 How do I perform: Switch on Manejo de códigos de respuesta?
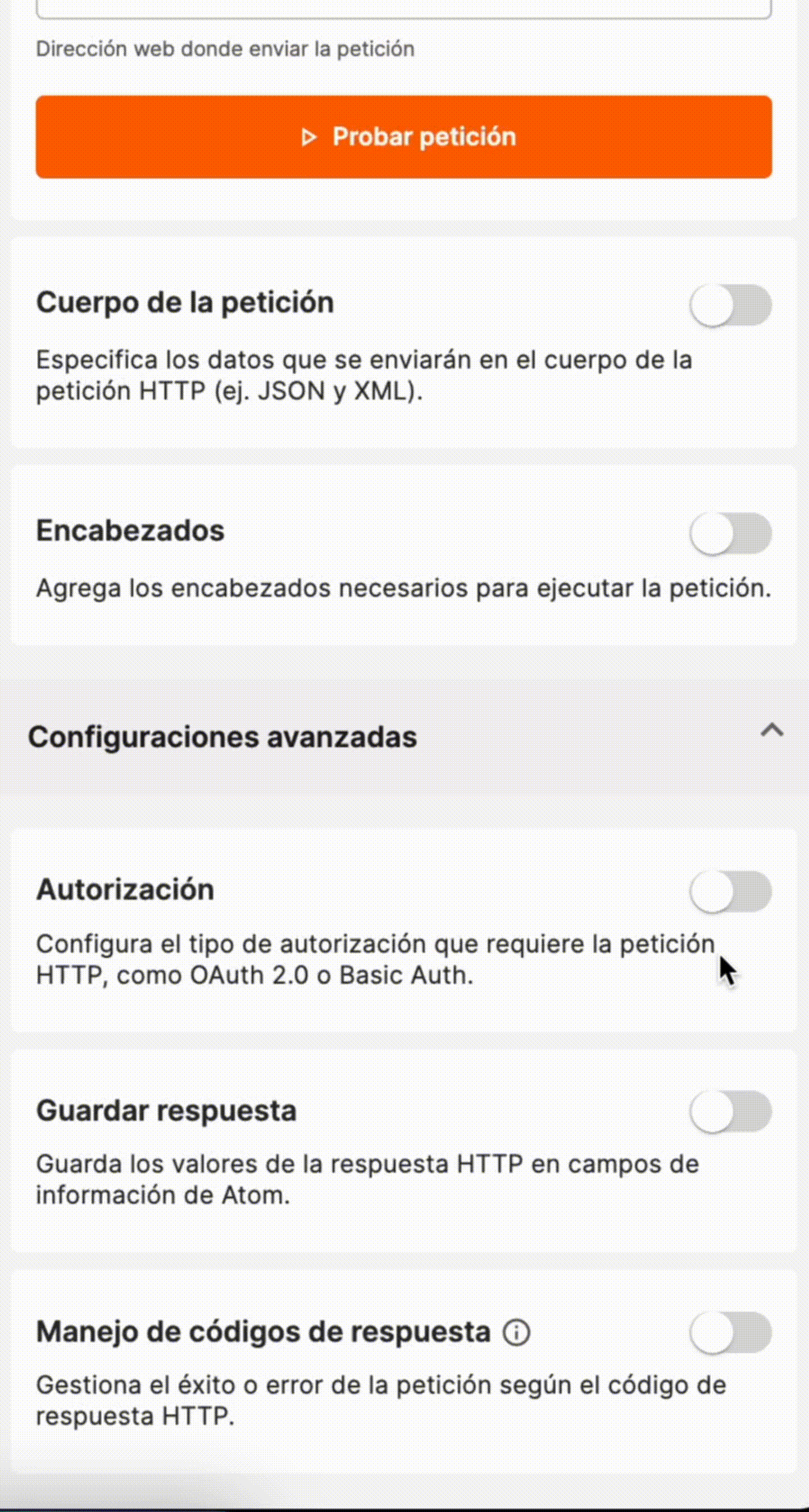coord(730,1332)
